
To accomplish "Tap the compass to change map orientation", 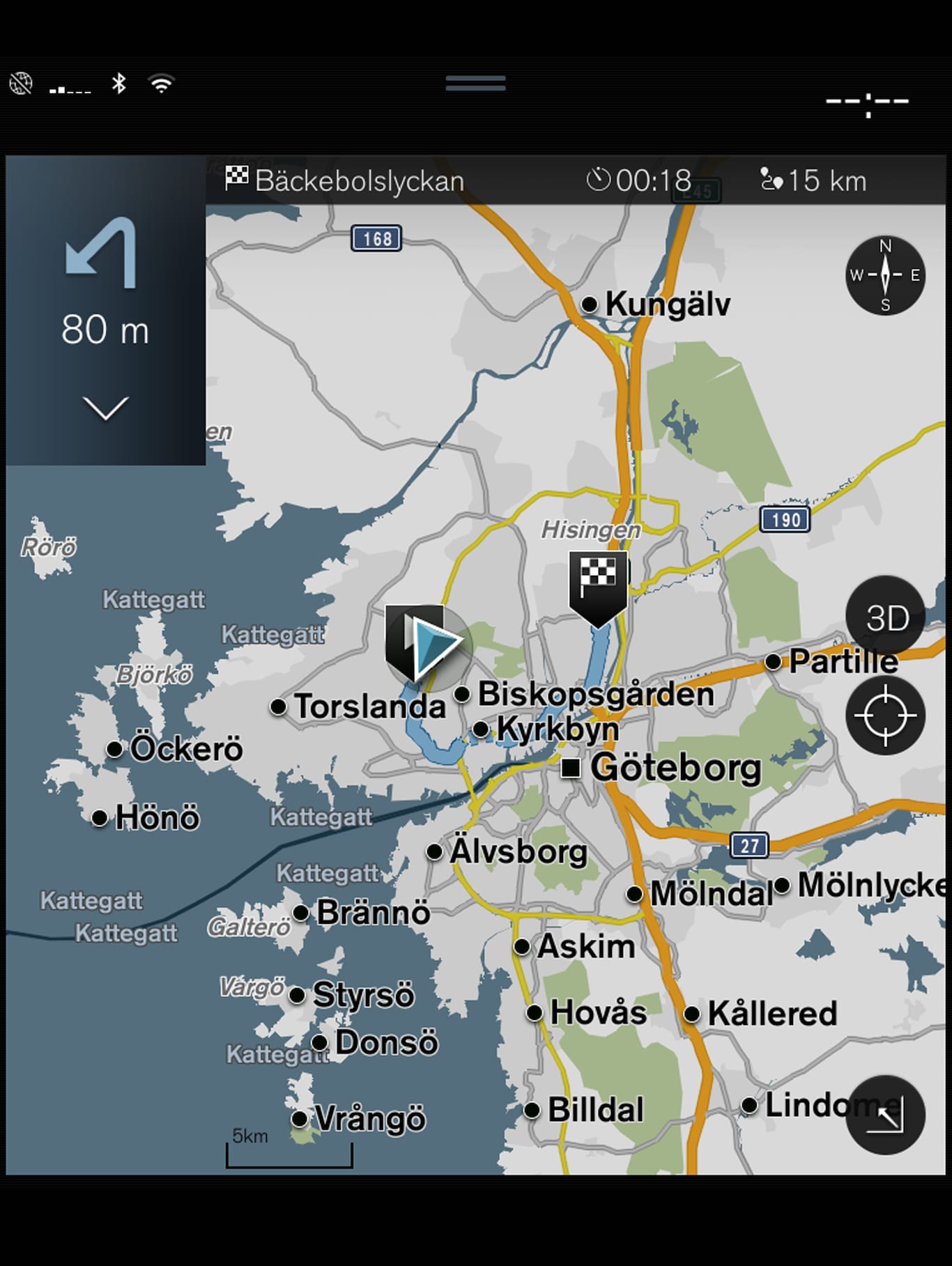I will click(884, 275).
